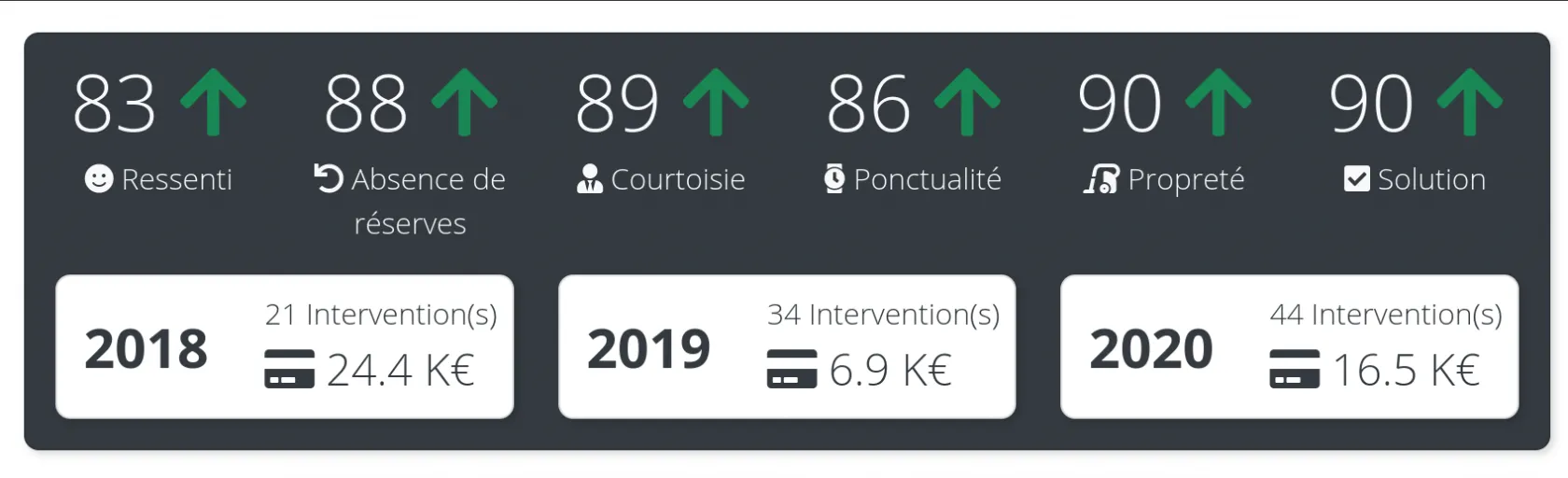This screenshot has width=1568, height=478.
Task: Select the 2019 card with 34 interventions
Action: point(787,346)
